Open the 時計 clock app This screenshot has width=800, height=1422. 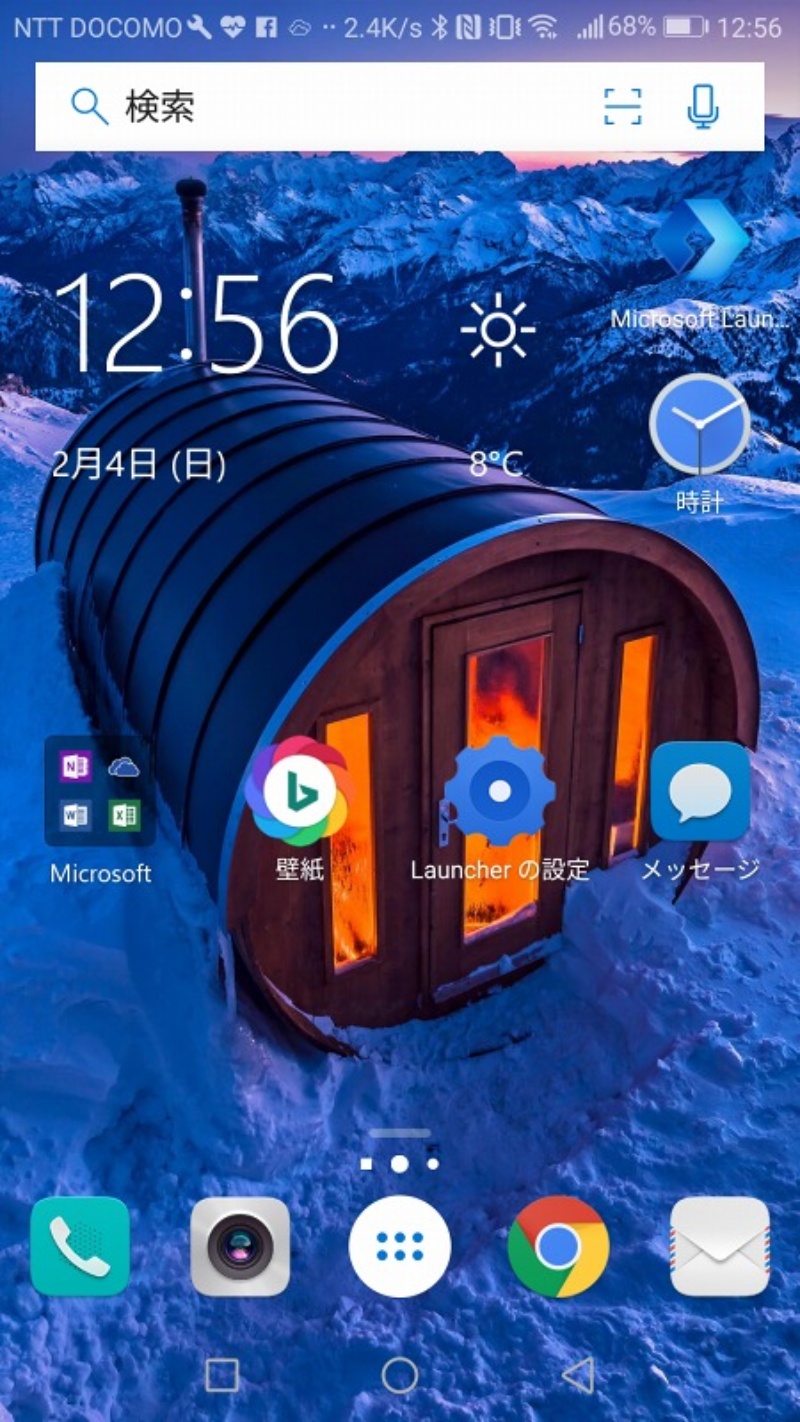[700, 425]
